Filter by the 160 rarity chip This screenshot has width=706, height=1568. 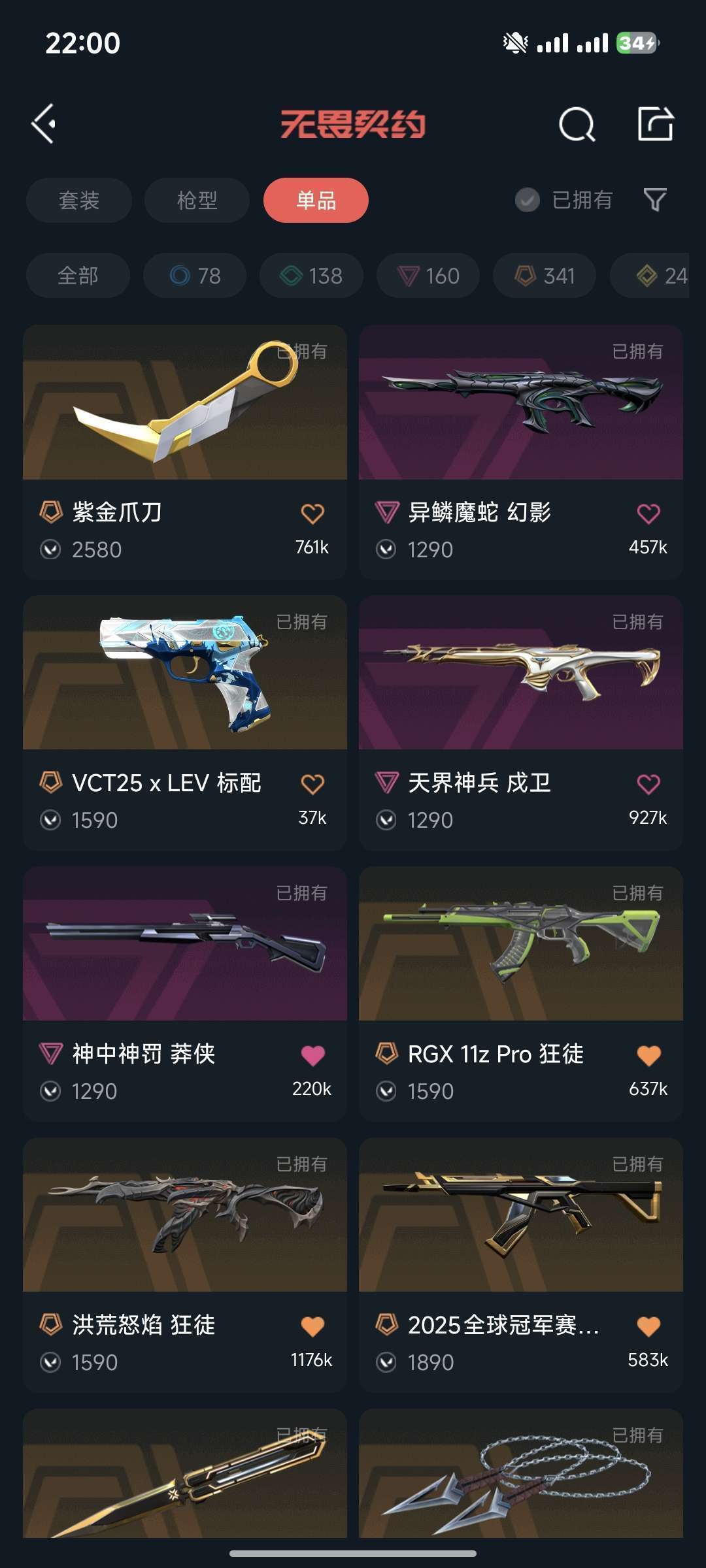[x=428, y=276]
